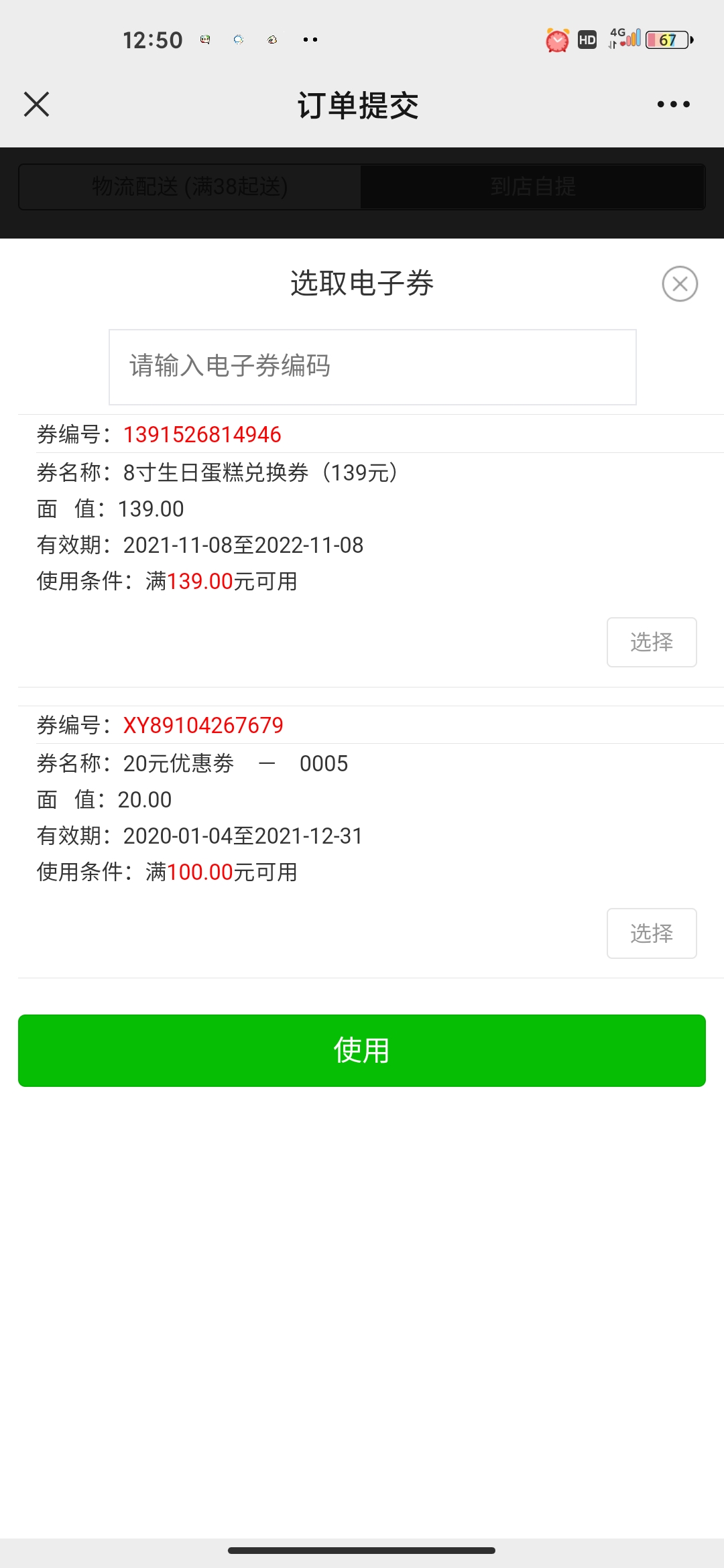Tap the green 使用 button
Screen dimensions: 724x1568
[x=362, y=1051]
